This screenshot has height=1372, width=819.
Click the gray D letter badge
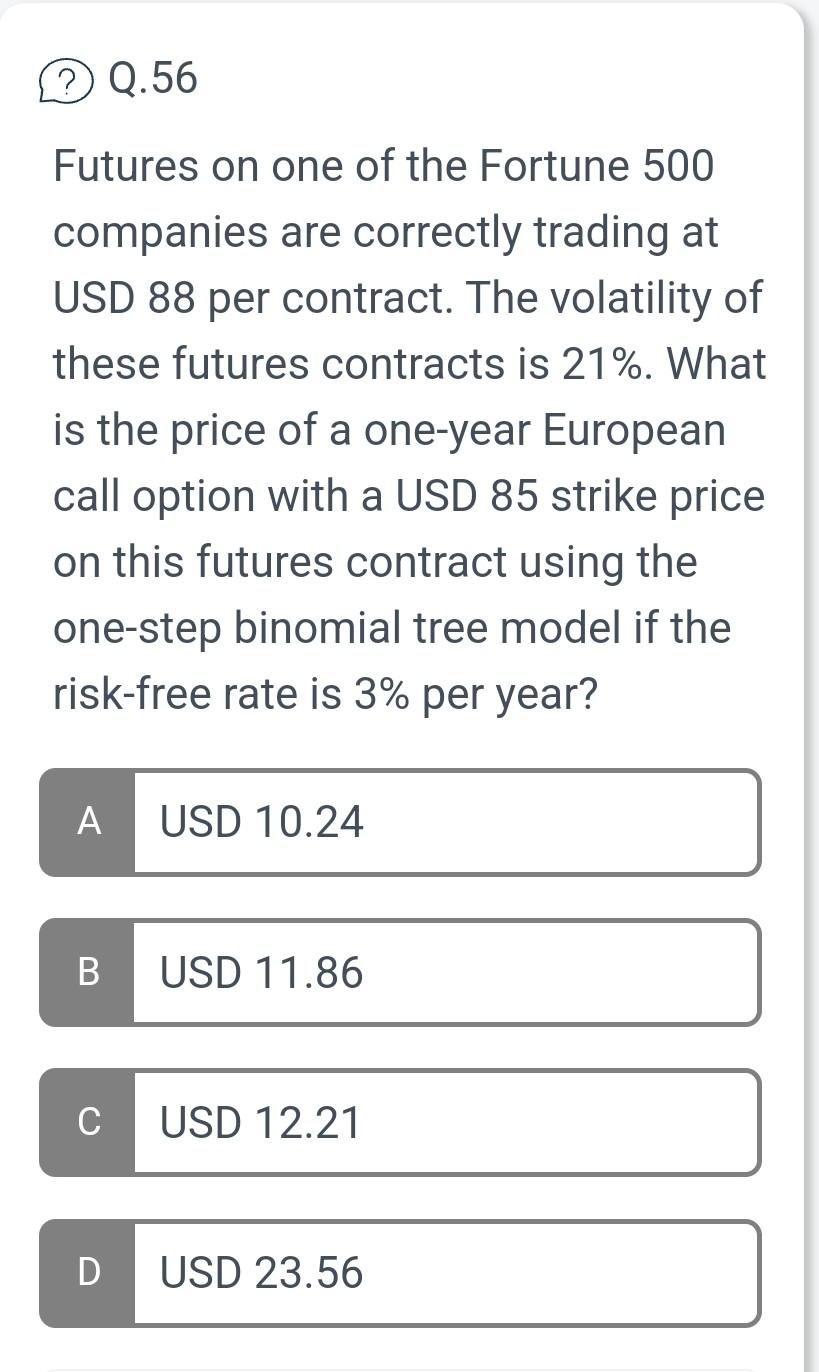coord(88,1272)
